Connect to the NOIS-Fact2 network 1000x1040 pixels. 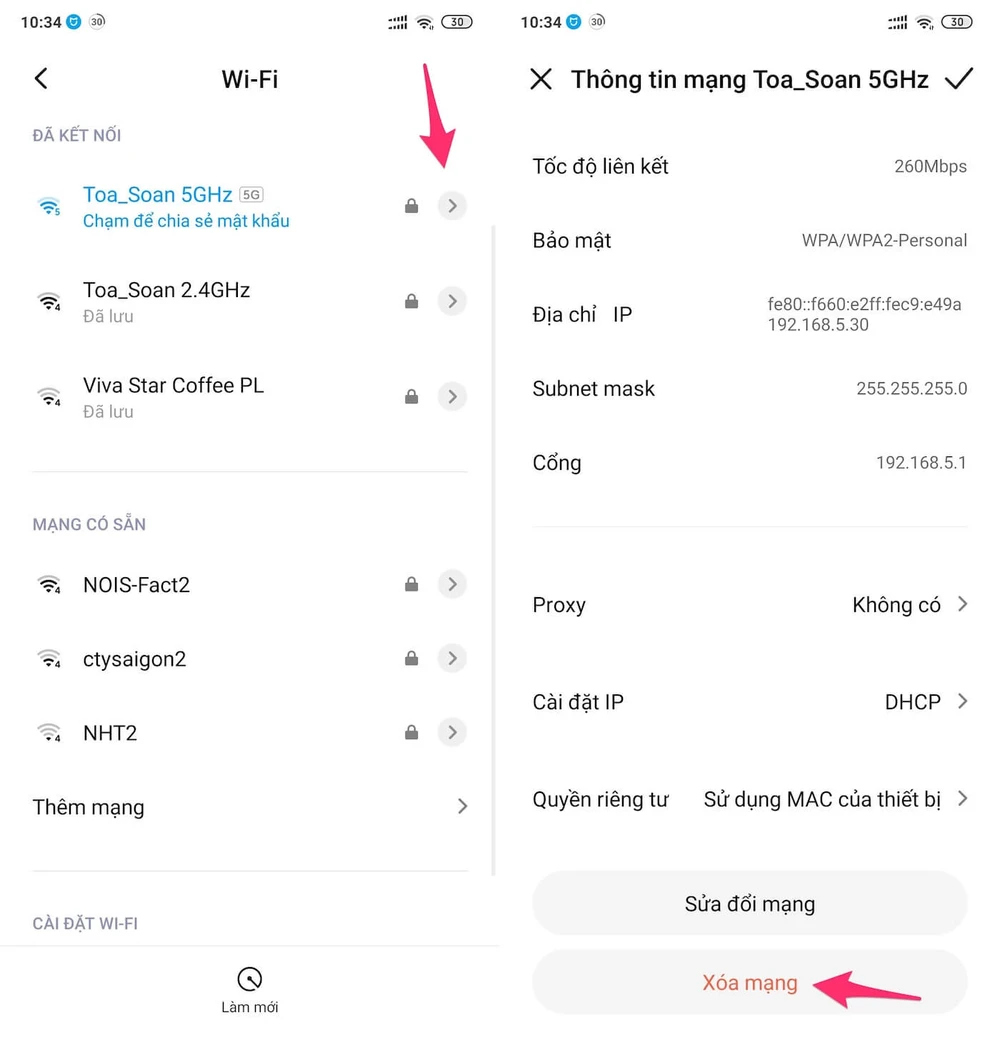(x=136, y=584)
